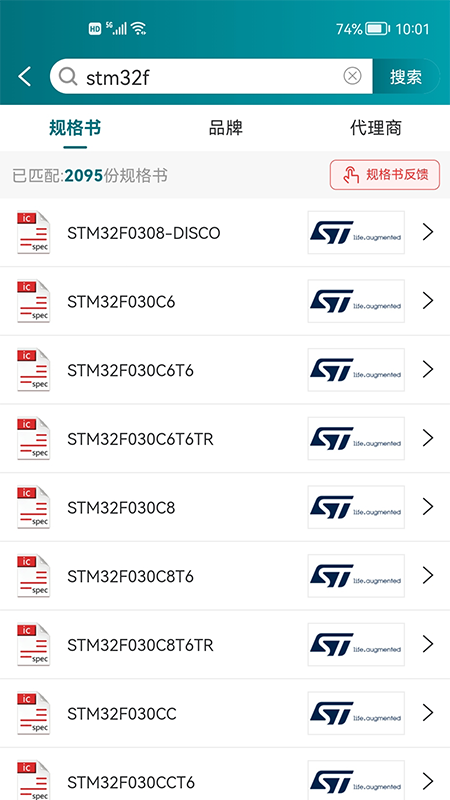
Task: Clear the search text with the X icon
Action: (352, 77)
